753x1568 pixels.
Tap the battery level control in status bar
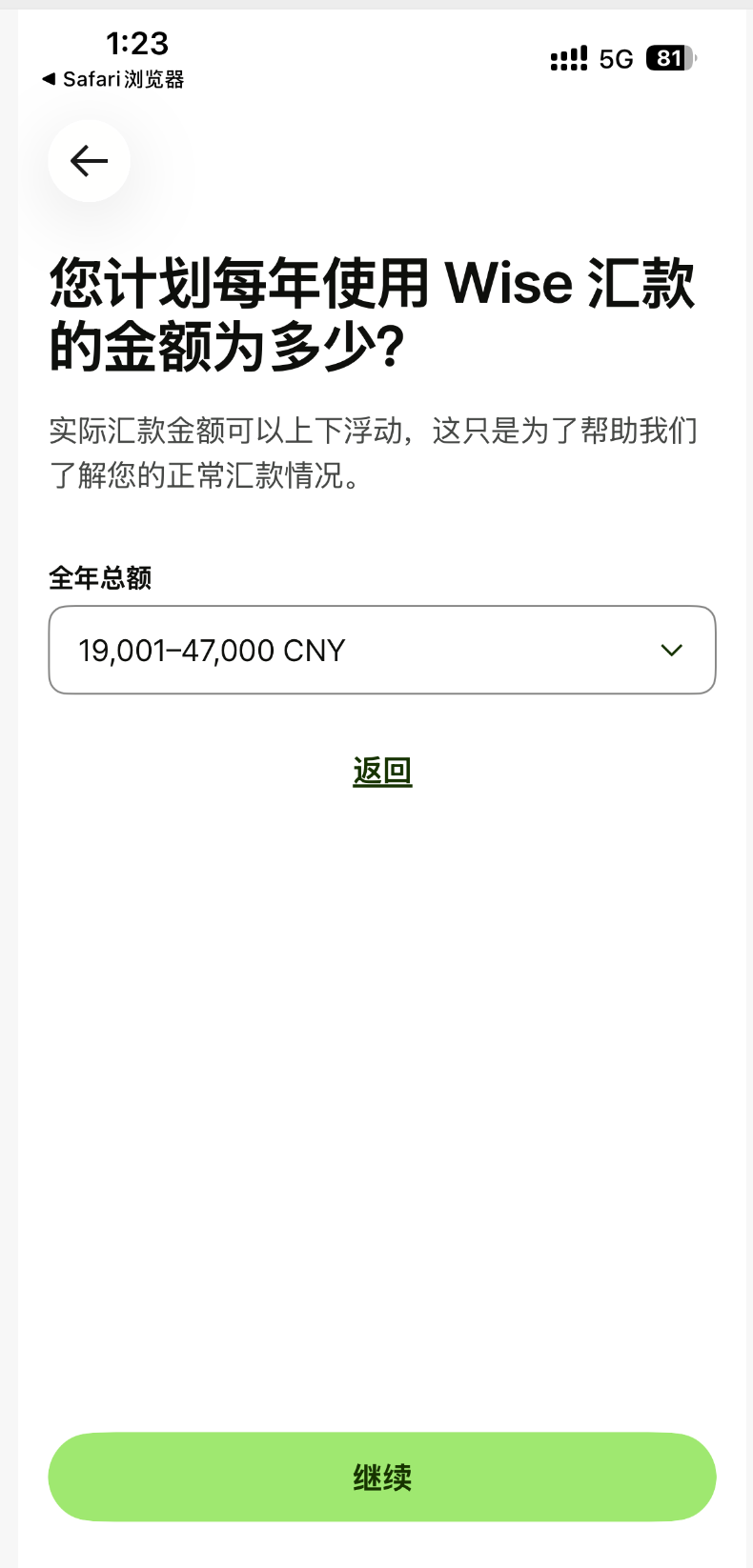pos(669,59)
